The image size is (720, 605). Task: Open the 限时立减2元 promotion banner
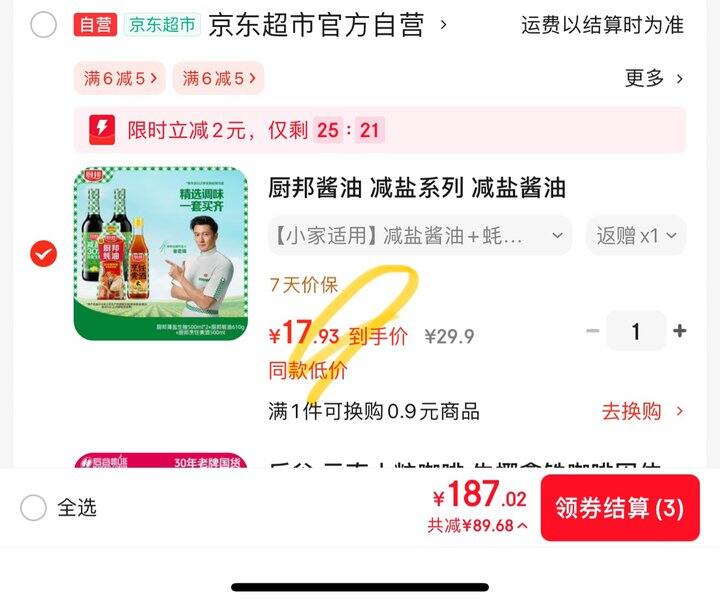380,130
